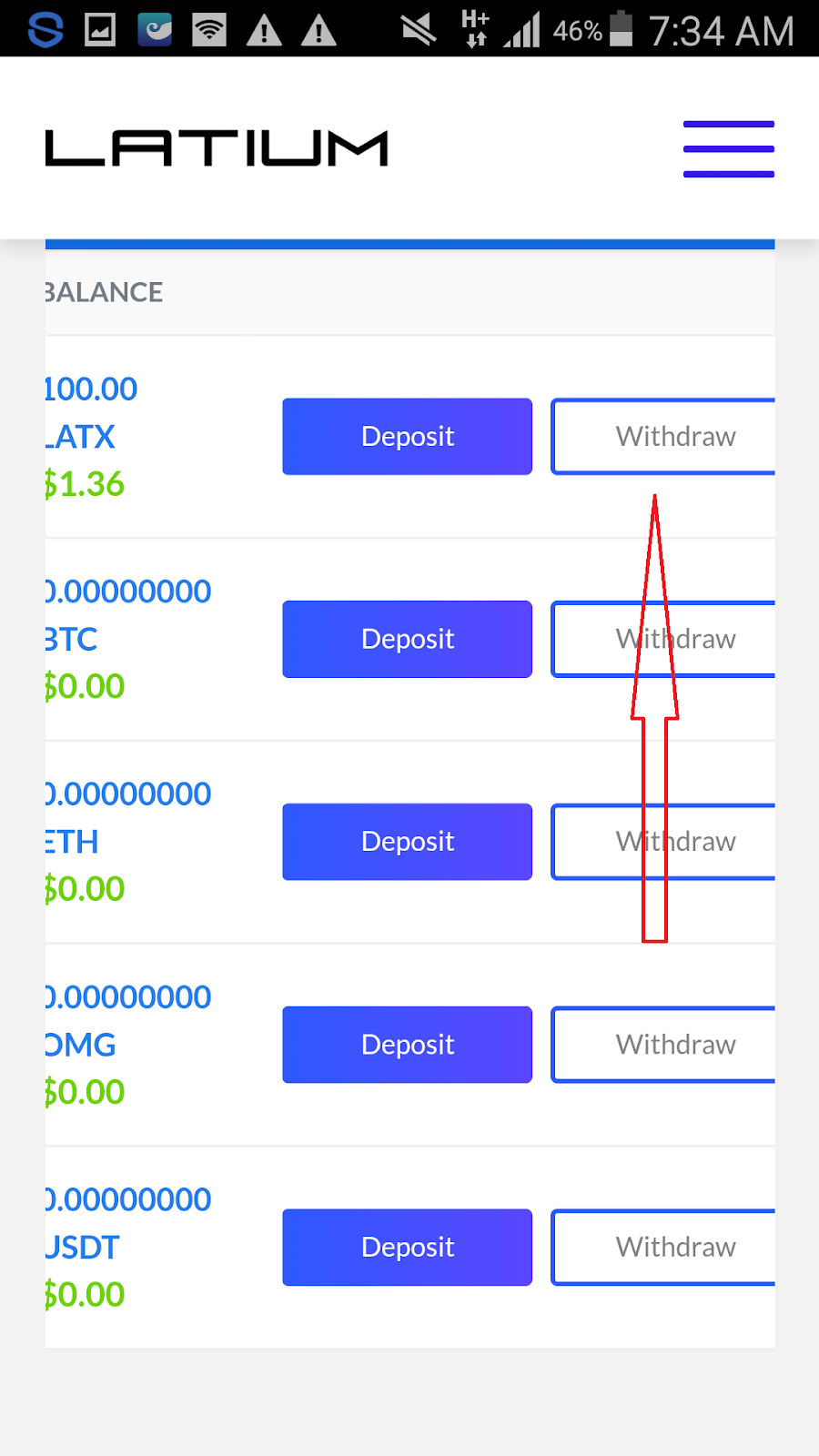This screenshot has height=1456, width=819.
Task: Deposit OMG tokens
Action: point(407,1045)
